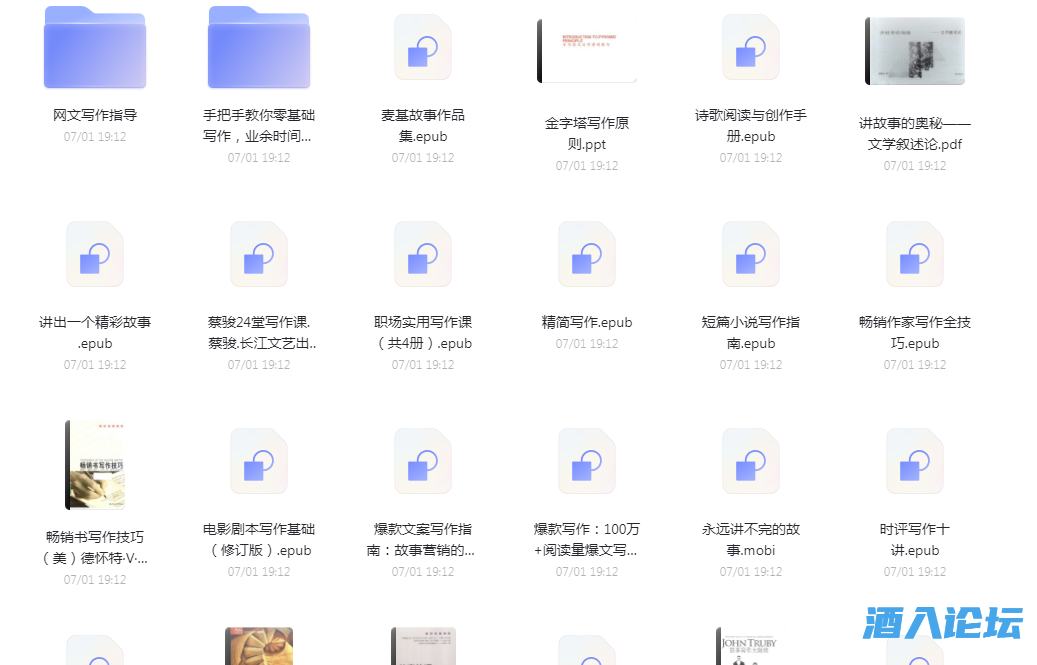Open 畅销作家写作全技巧.epub
Image resolution: width=1037 pixels, height=665 pixels.
pyautogui.click(x=915, y=255)
